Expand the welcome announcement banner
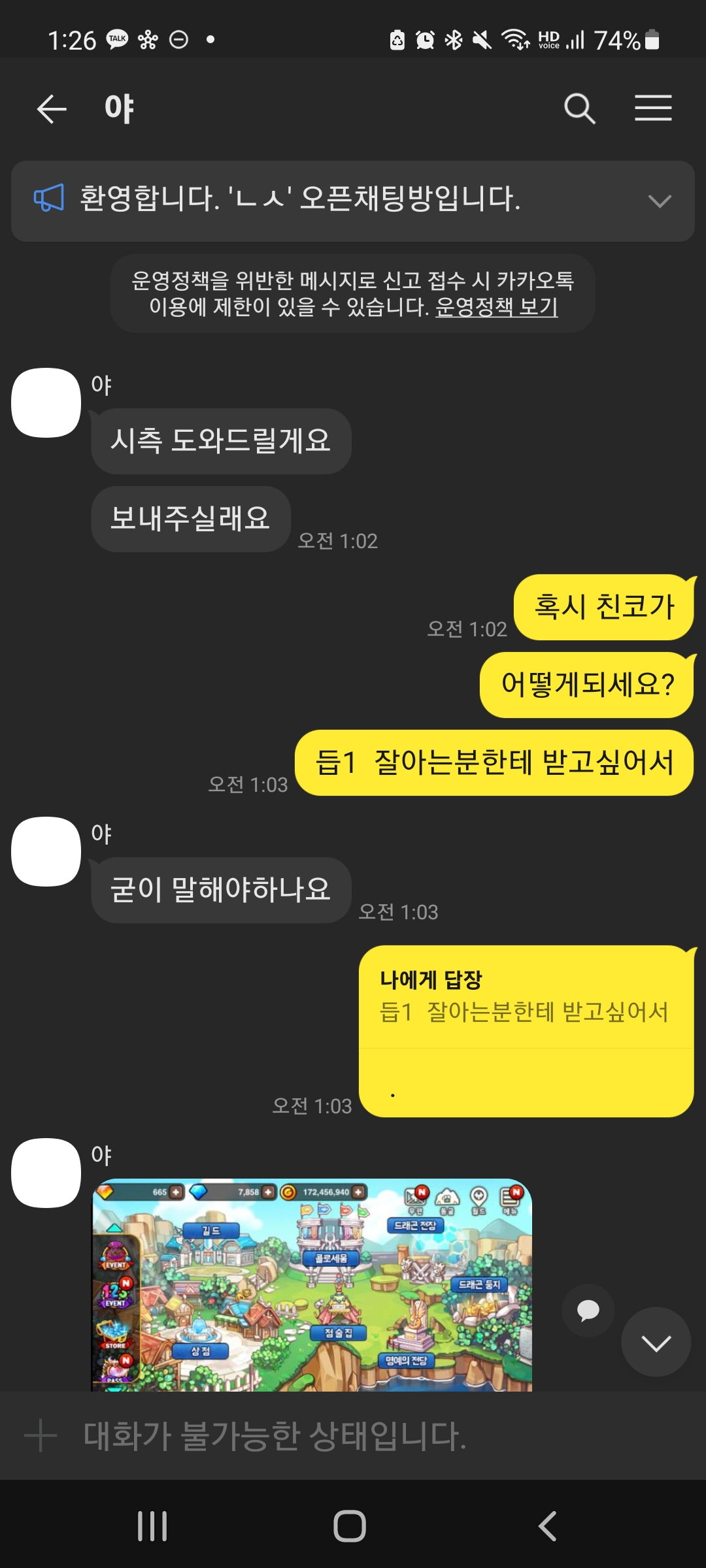The image size is (706, 1568). (659, 201)
